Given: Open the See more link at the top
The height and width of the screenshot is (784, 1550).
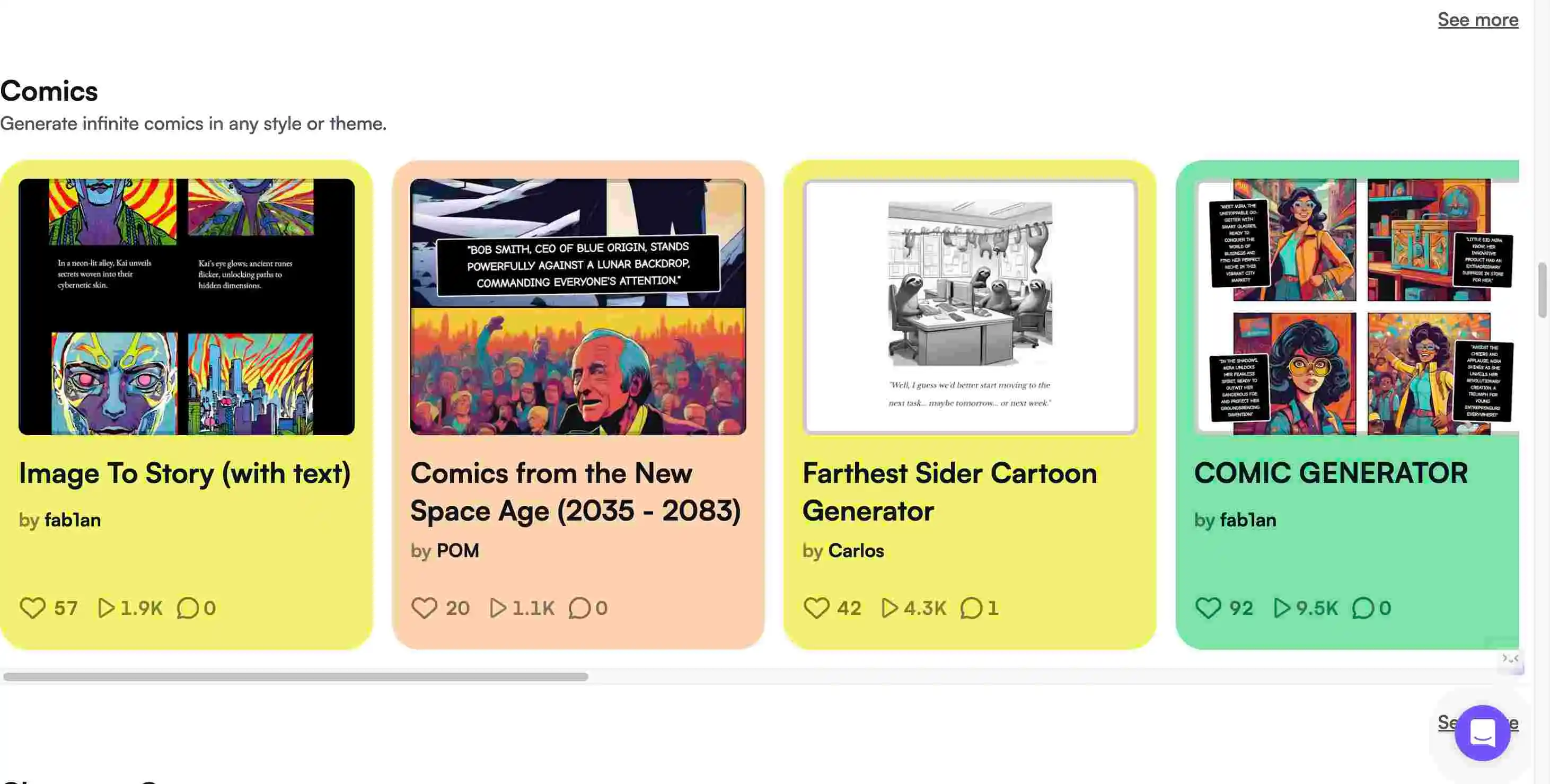Looking at the screenshot, I should (x=1477, y=20).
